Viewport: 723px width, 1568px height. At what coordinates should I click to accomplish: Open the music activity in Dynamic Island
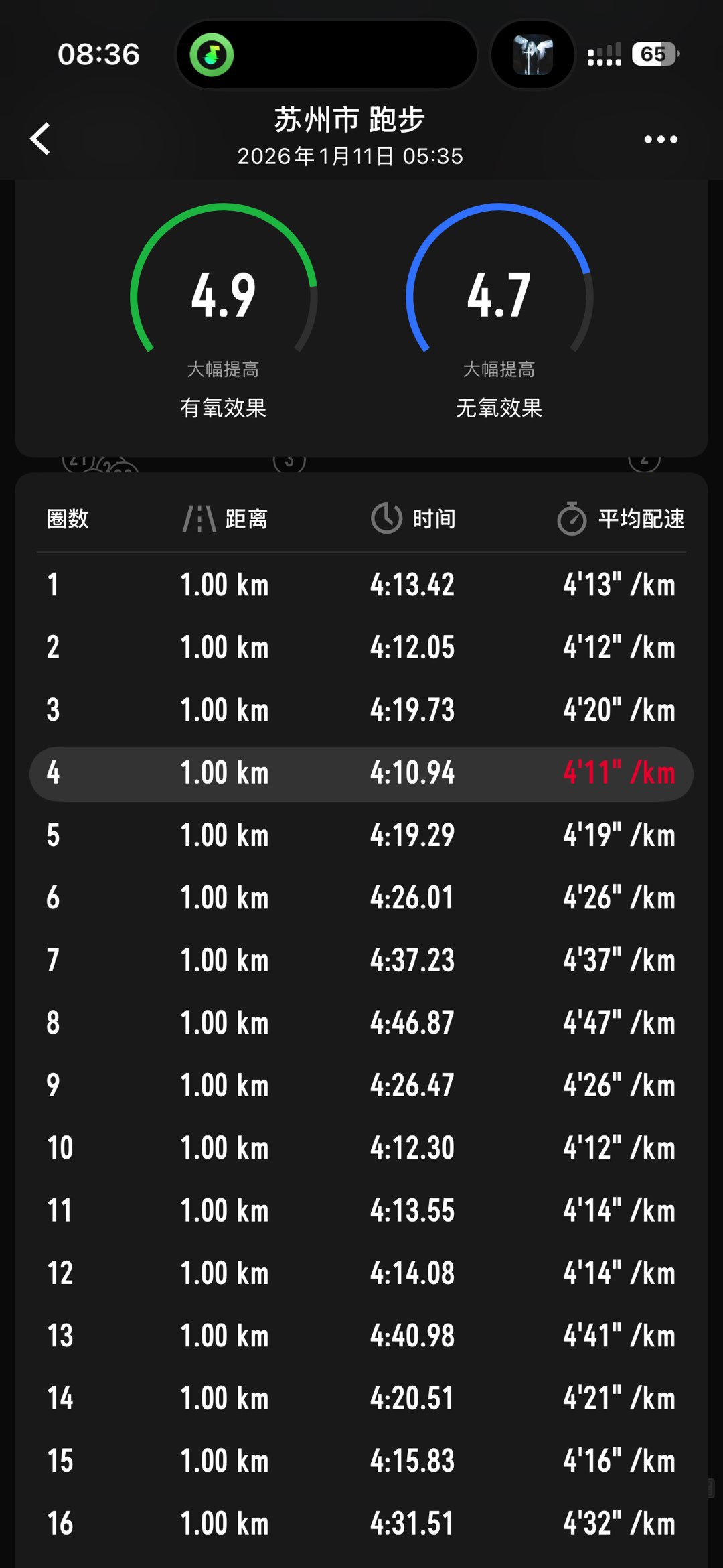point(212,54)
